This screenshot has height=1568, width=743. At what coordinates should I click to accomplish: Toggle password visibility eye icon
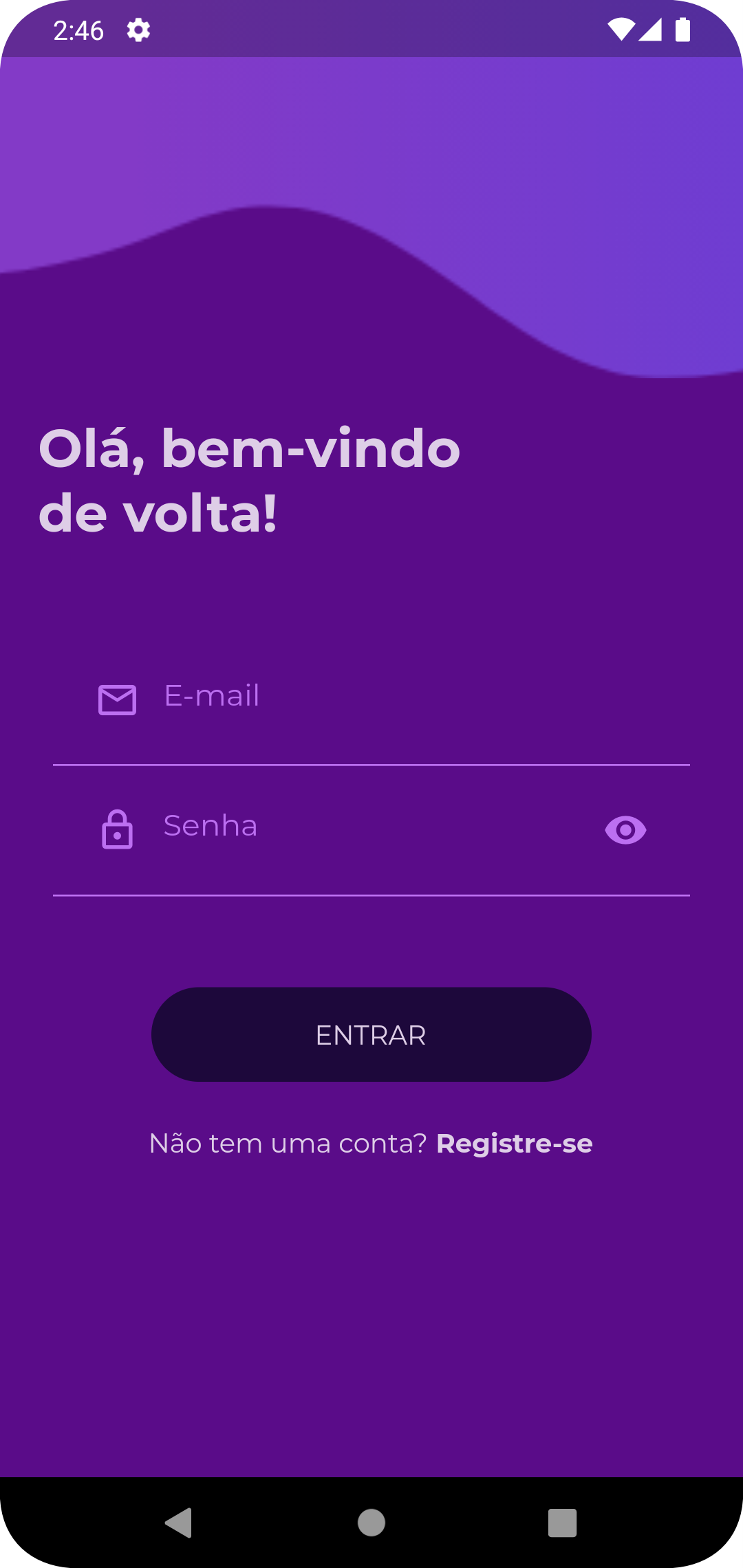[x=625, y=830]
